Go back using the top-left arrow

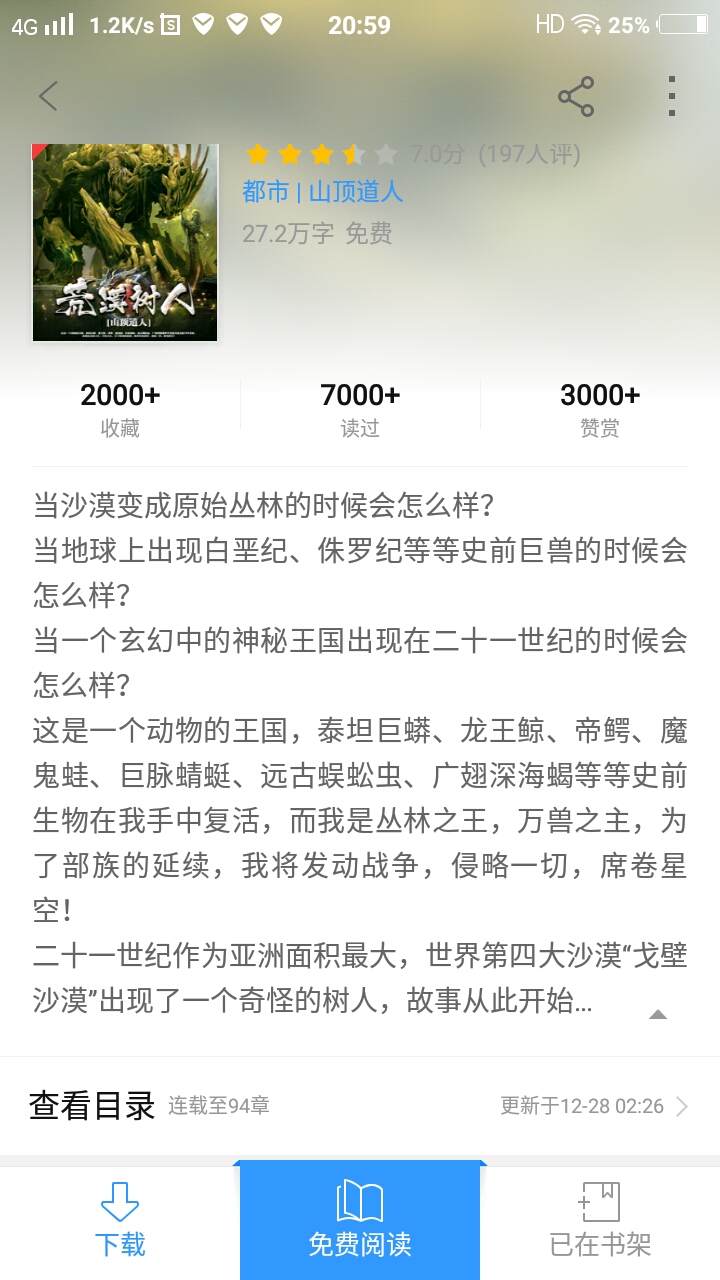48,96
